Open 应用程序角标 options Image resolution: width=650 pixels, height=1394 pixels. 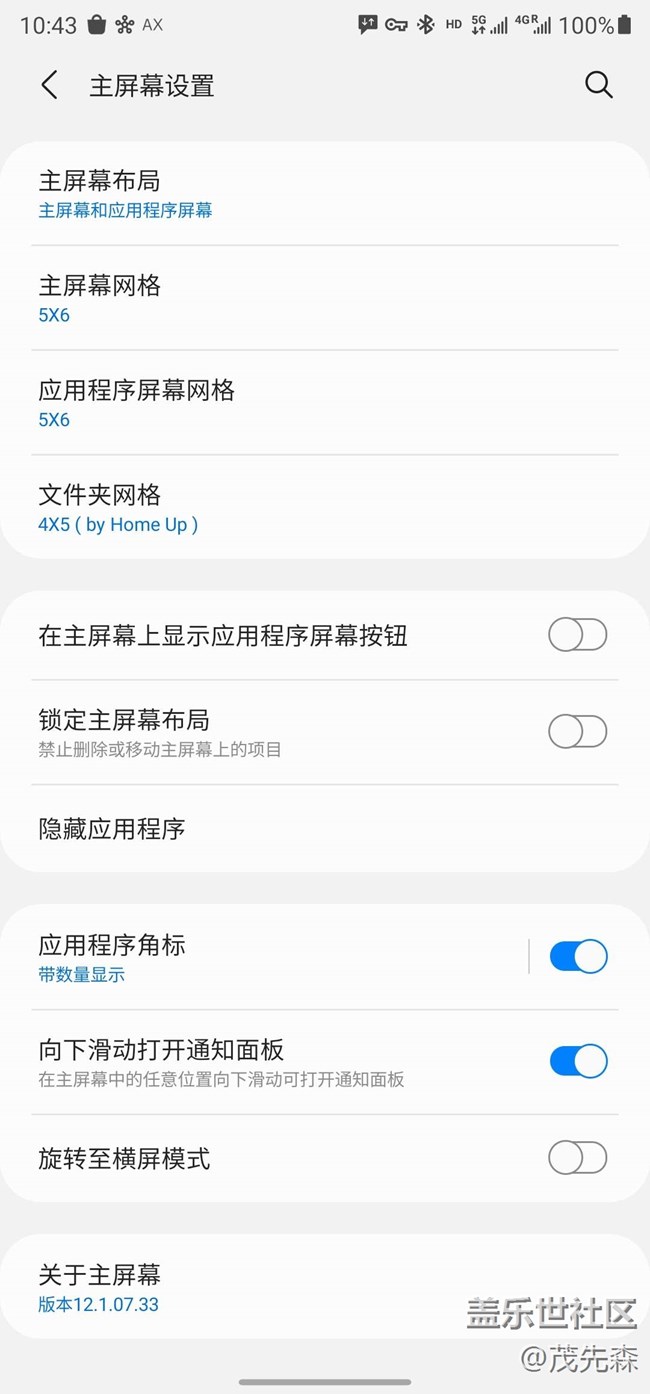[270, 958]
